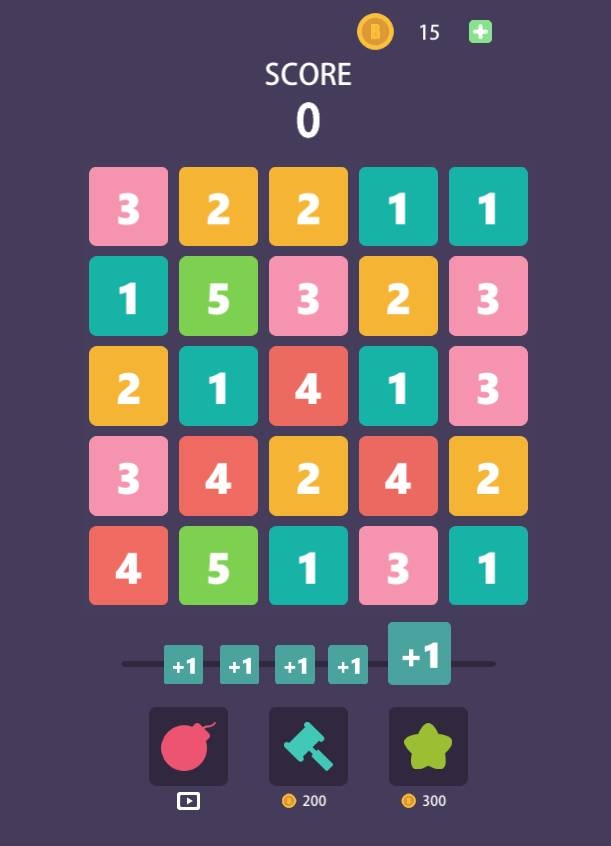Tap the red 4 tile in bottom-left corner
Screen dimensions: 611x846
pyautogui.click(x=128, y=565)
